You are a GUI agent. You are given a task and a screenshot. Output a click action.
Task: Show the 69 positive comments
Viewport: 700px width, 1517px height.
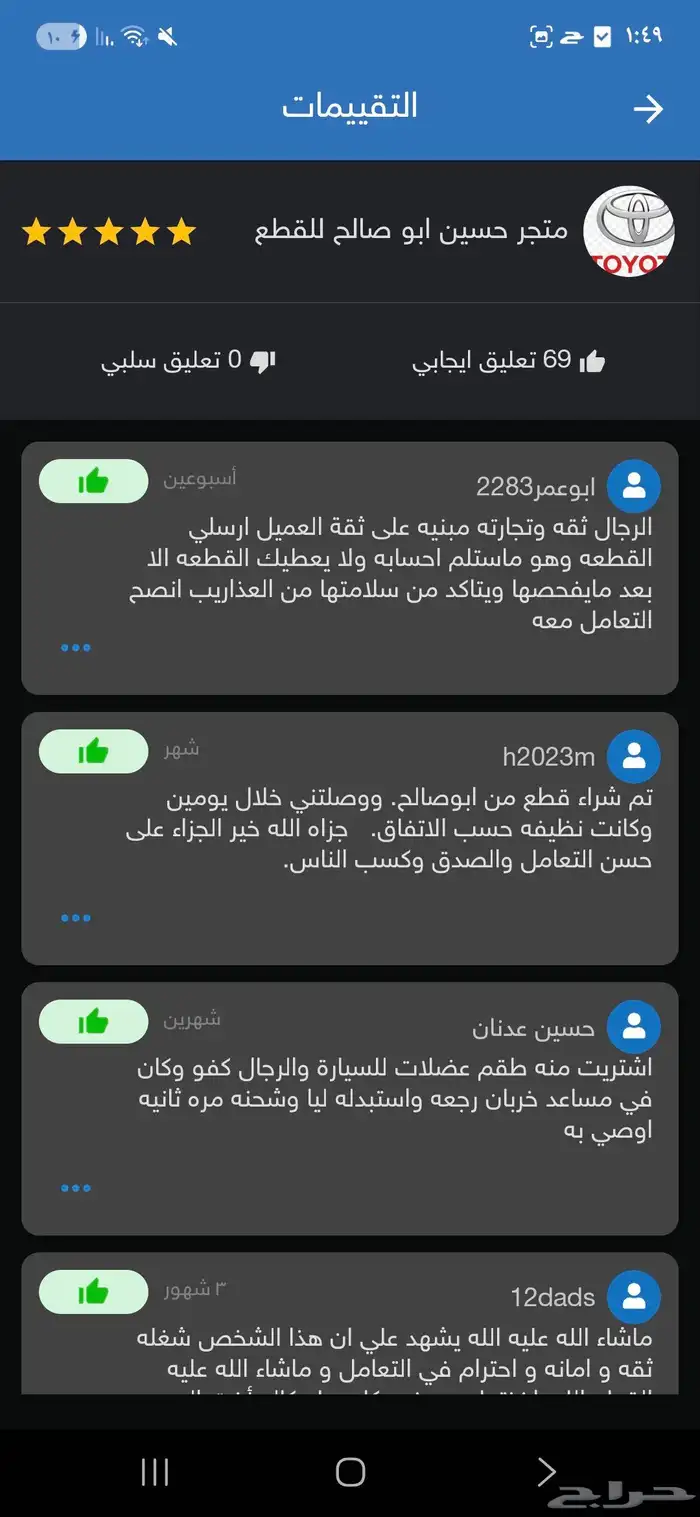(509, 361)
